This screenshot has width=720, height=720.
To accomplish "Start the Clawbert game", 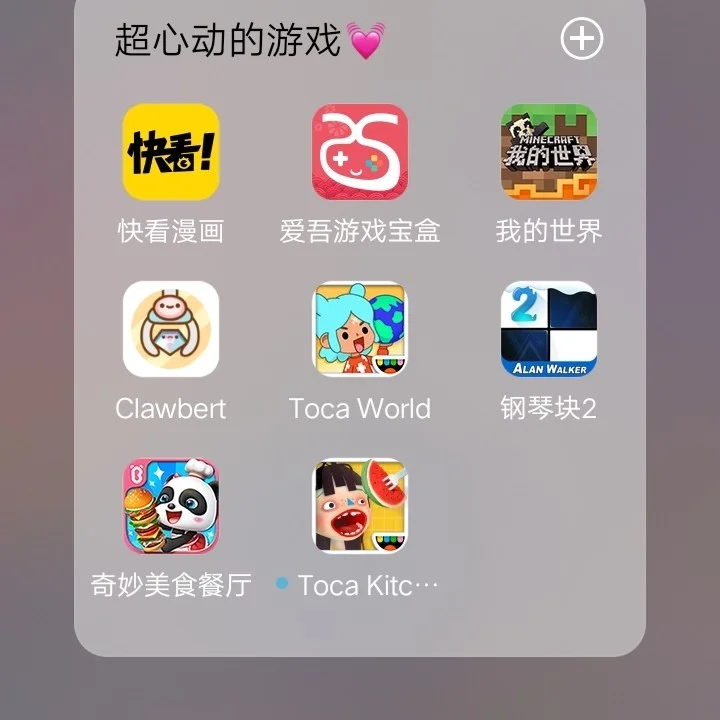I will pos(171,329).
